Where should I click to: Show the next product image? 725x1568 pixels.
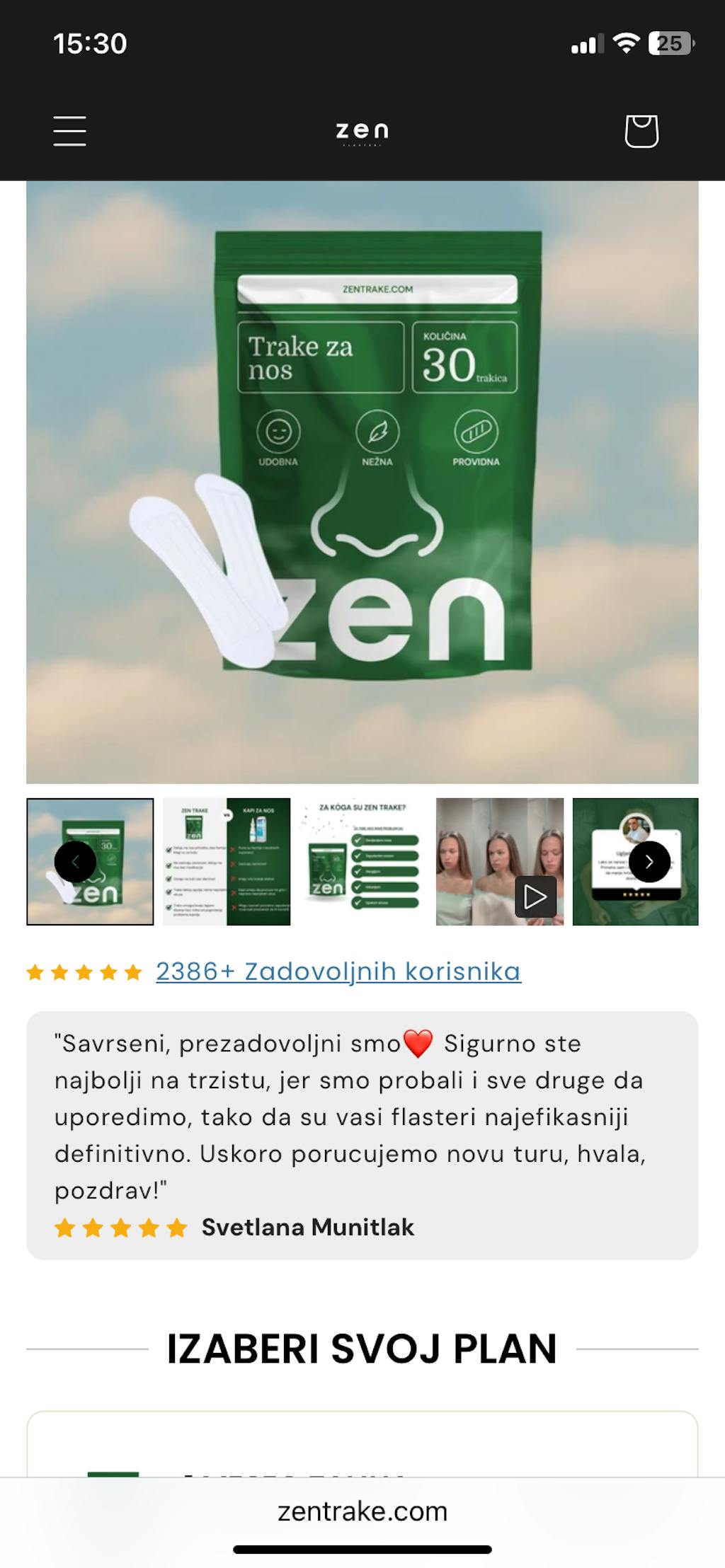coord(649,861)
